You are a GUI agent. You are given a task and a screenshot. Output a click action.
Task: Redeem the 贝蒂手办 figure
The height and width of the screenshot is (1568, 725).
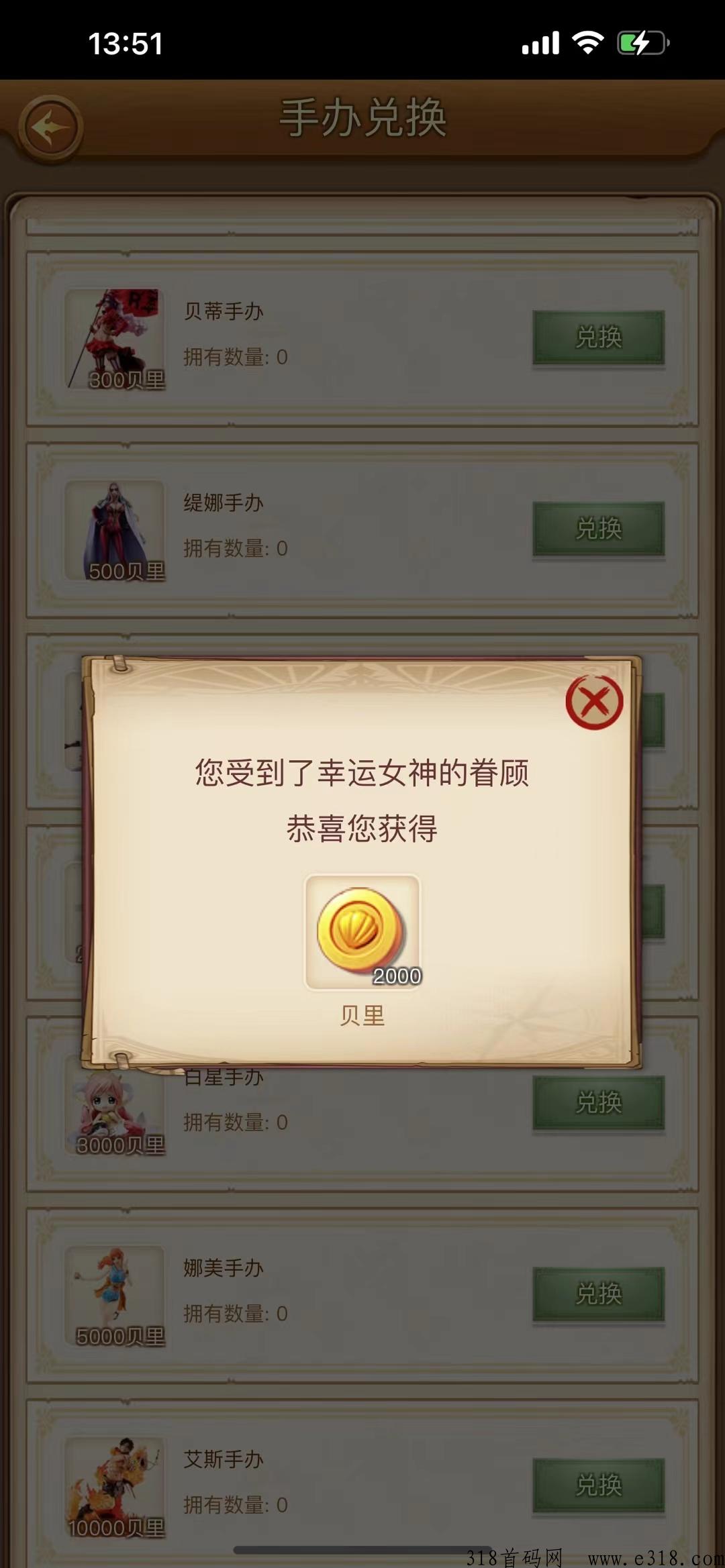(x=599, y=337)
